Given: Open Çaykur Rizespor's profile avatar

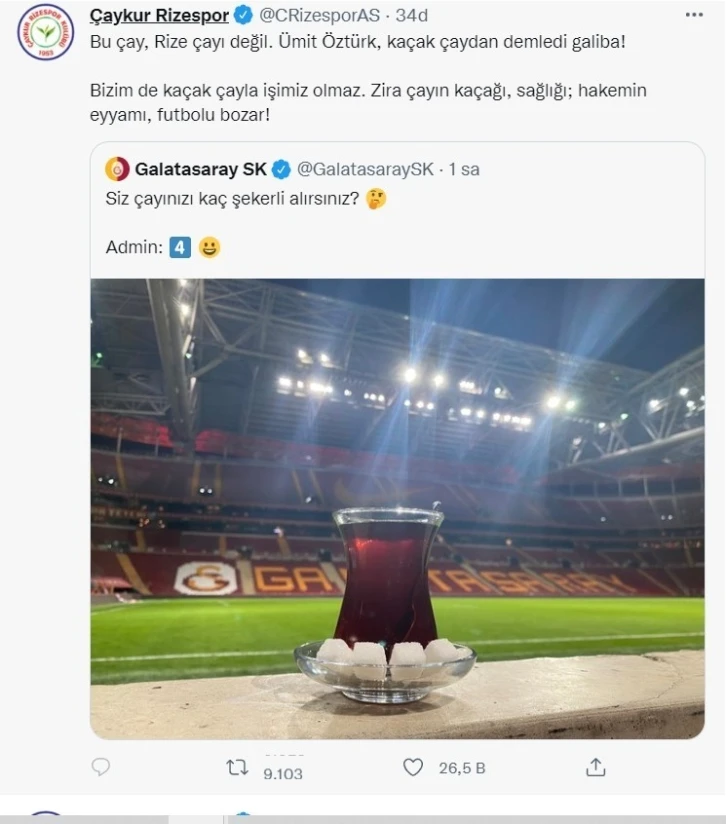Looking at the screenshot, I should click(x=45, y=32).
